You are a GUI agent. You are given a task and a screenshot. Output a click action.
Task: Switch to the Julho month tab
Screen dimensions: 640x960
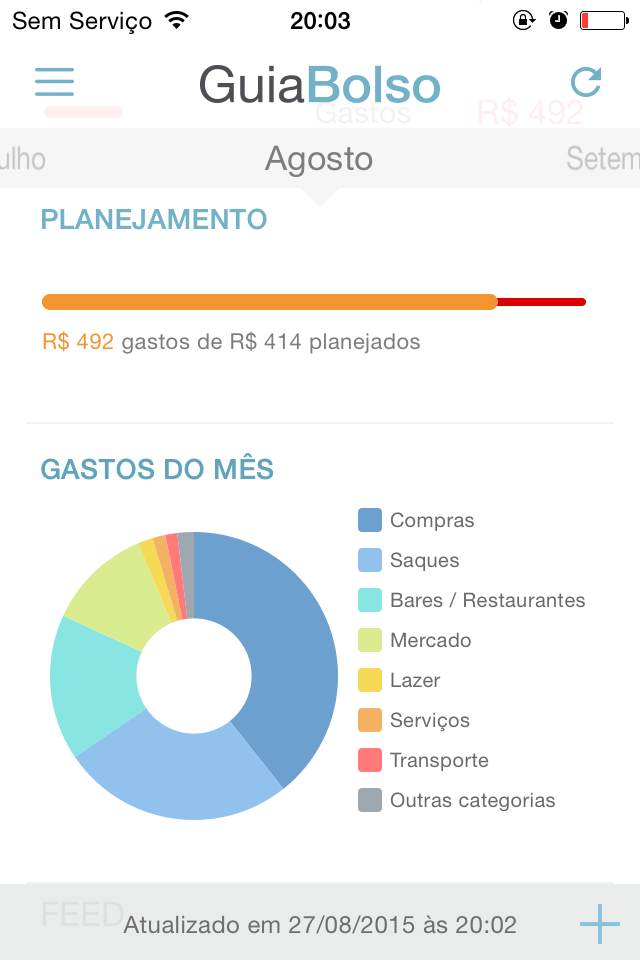click(22, 159)
